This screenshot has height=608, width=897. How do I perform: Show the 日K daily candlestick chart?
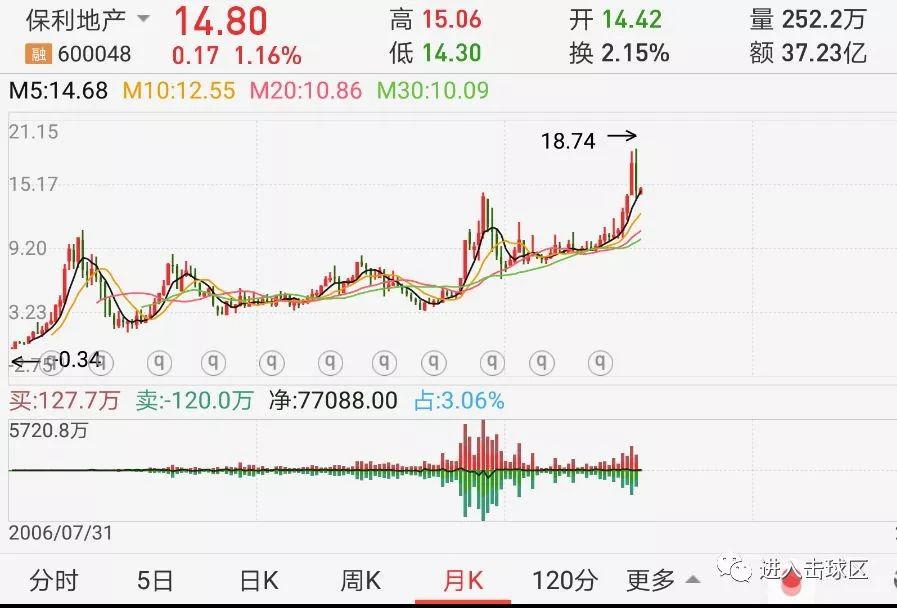click(258, 579)
